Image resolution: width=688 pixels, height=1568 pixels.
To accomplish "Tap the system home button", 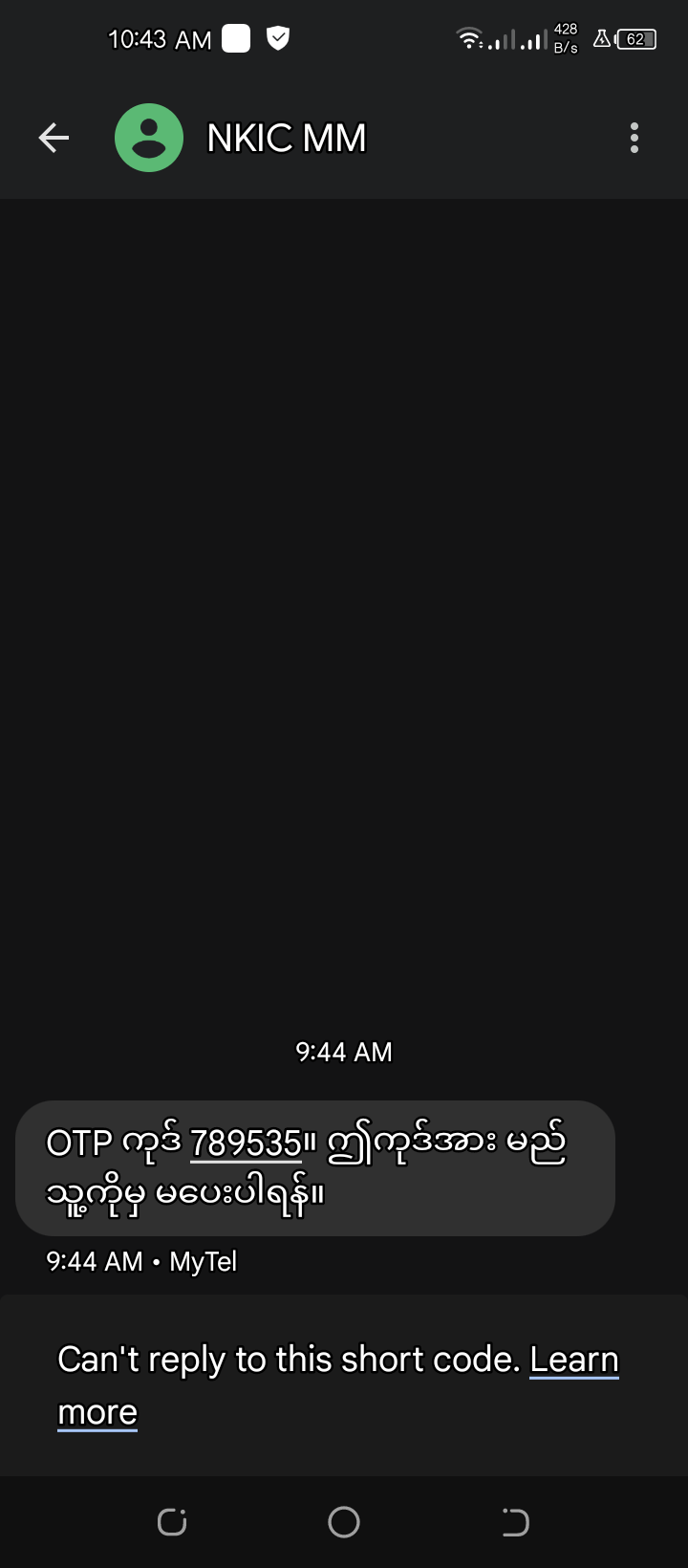I will pyautogui.click(x=344, y=1522).
